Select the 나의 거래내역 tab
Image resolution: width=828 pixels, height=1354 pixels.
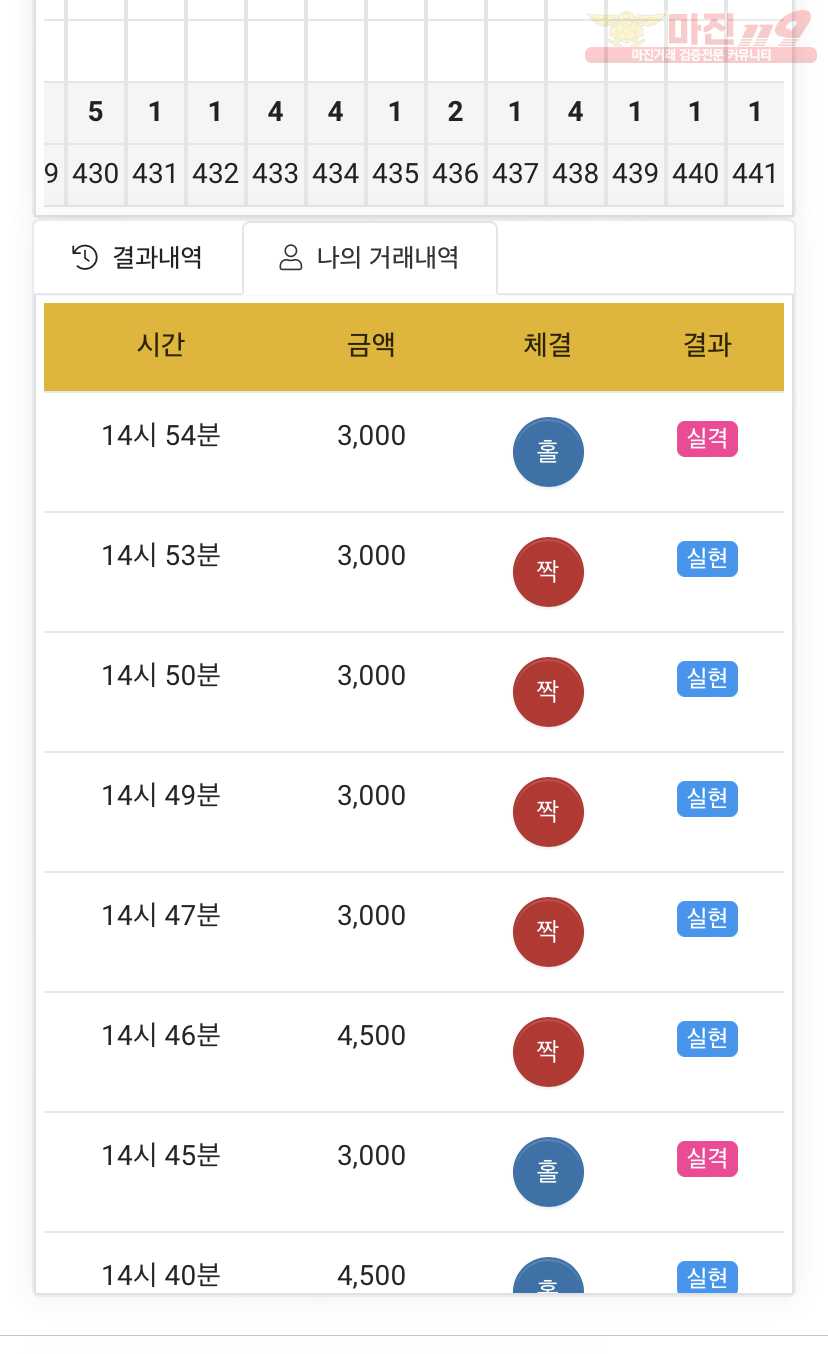point(369,257)
